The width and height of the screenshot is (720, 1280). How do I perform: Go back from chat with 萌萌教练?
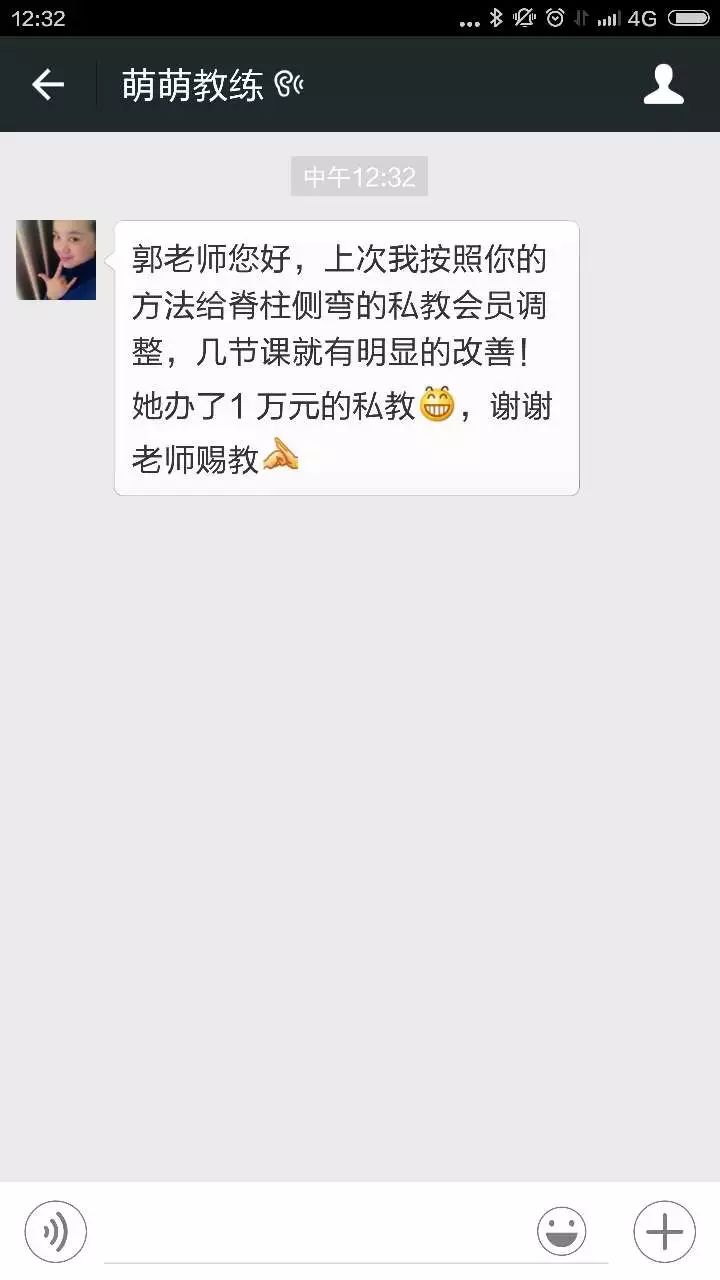tap(48, 85)
